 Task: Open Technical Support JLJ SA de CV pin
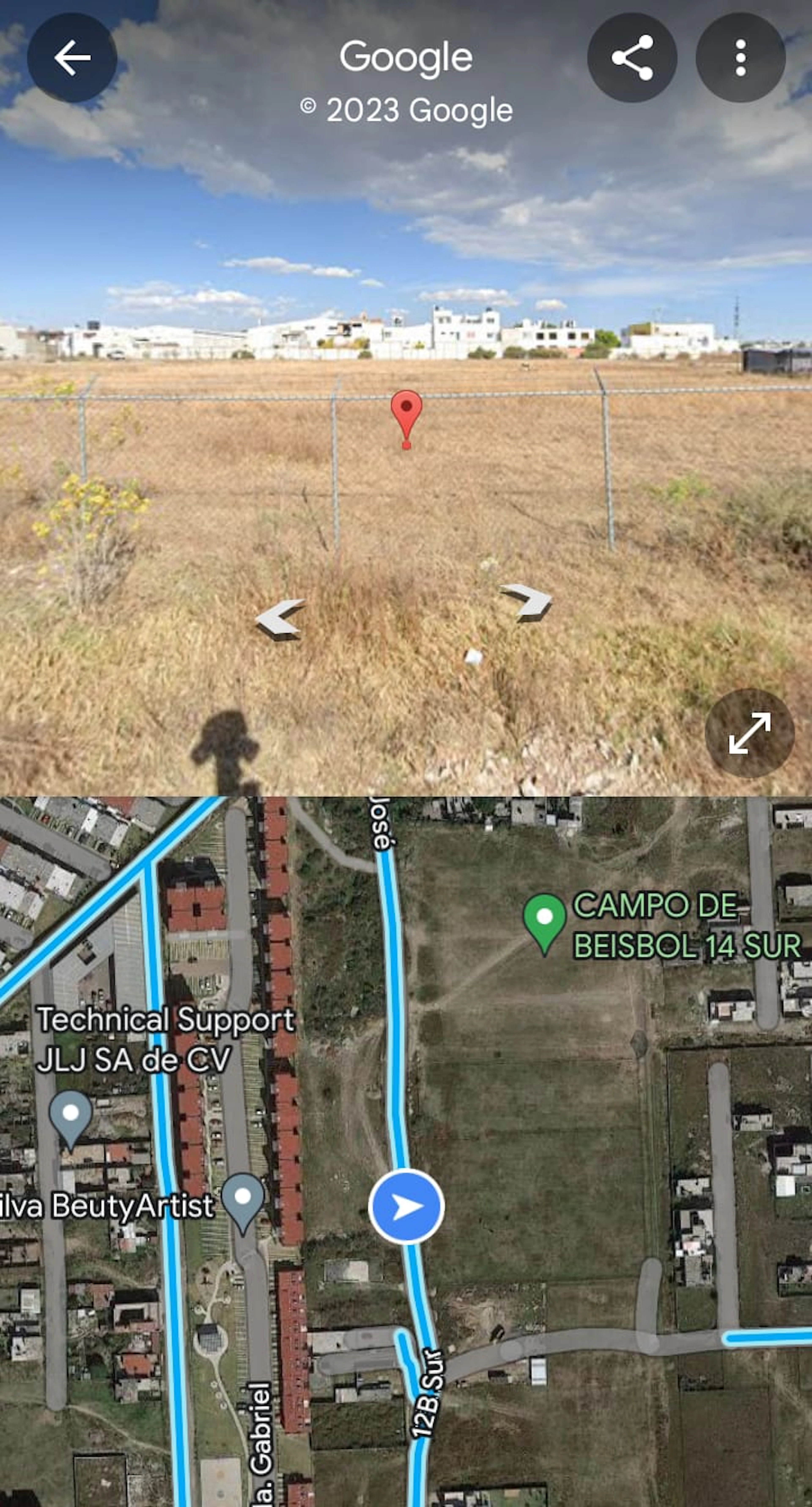coord(70,1116)
